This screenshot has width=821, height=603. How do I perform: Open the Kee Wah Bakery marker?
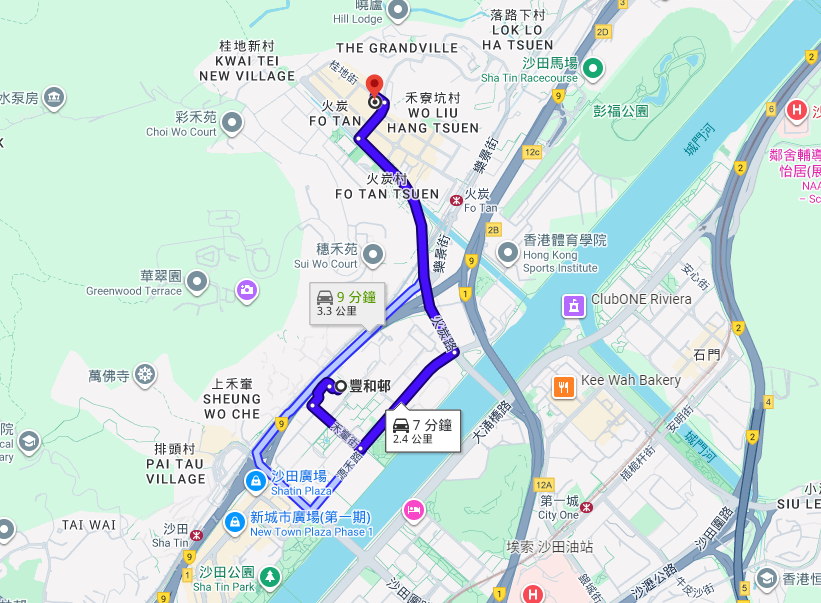click(x=564, y=385)
